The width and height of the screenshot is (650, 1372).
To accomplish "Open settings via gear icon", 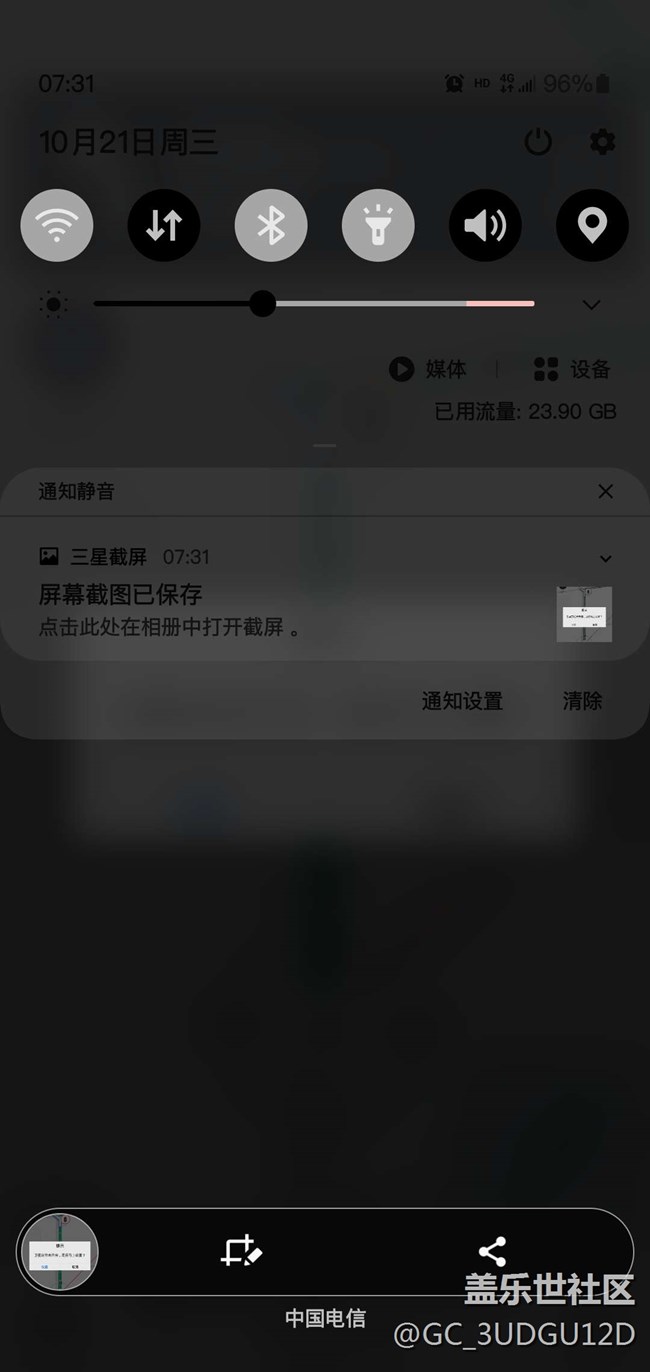I will 602,142.
